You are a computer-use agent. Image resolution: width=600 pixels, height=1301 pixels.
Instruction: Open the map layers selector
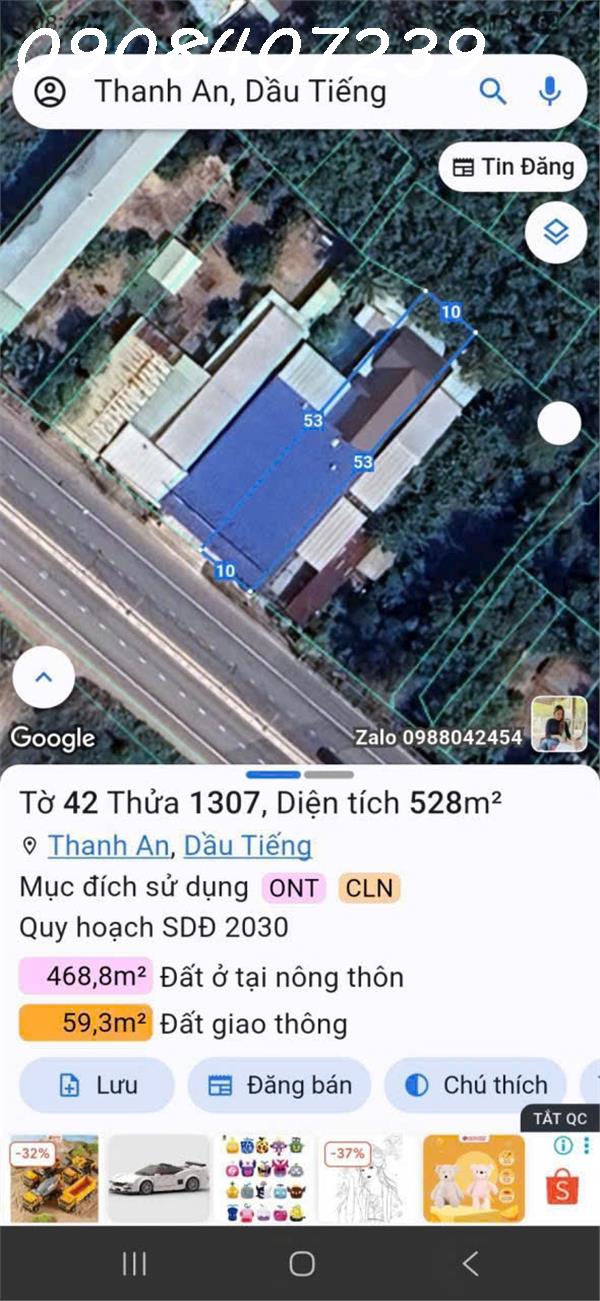point(555,233)
